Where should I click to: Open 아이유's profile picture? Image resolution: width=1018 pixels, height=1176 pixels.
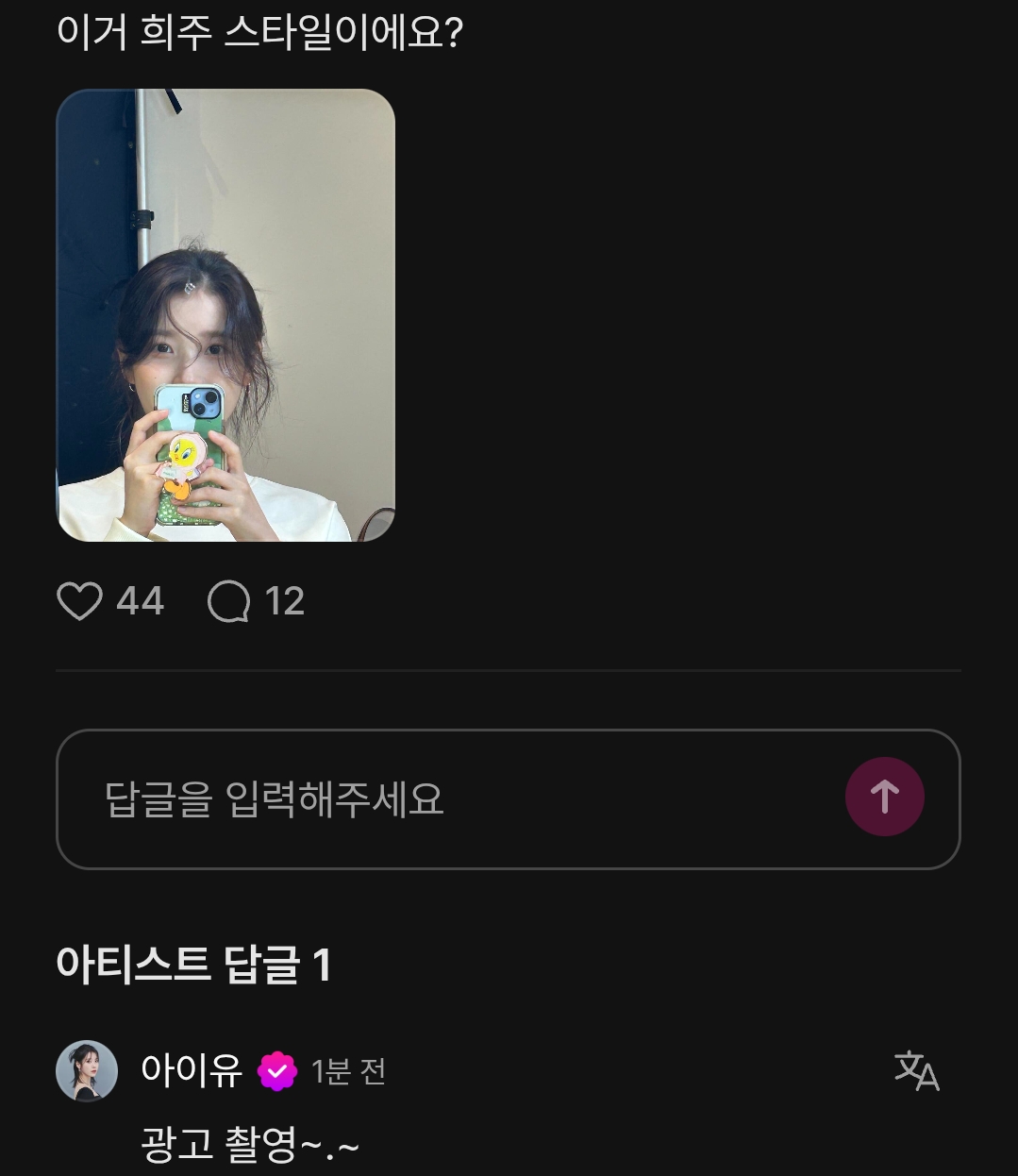[x=87, y=1071]
